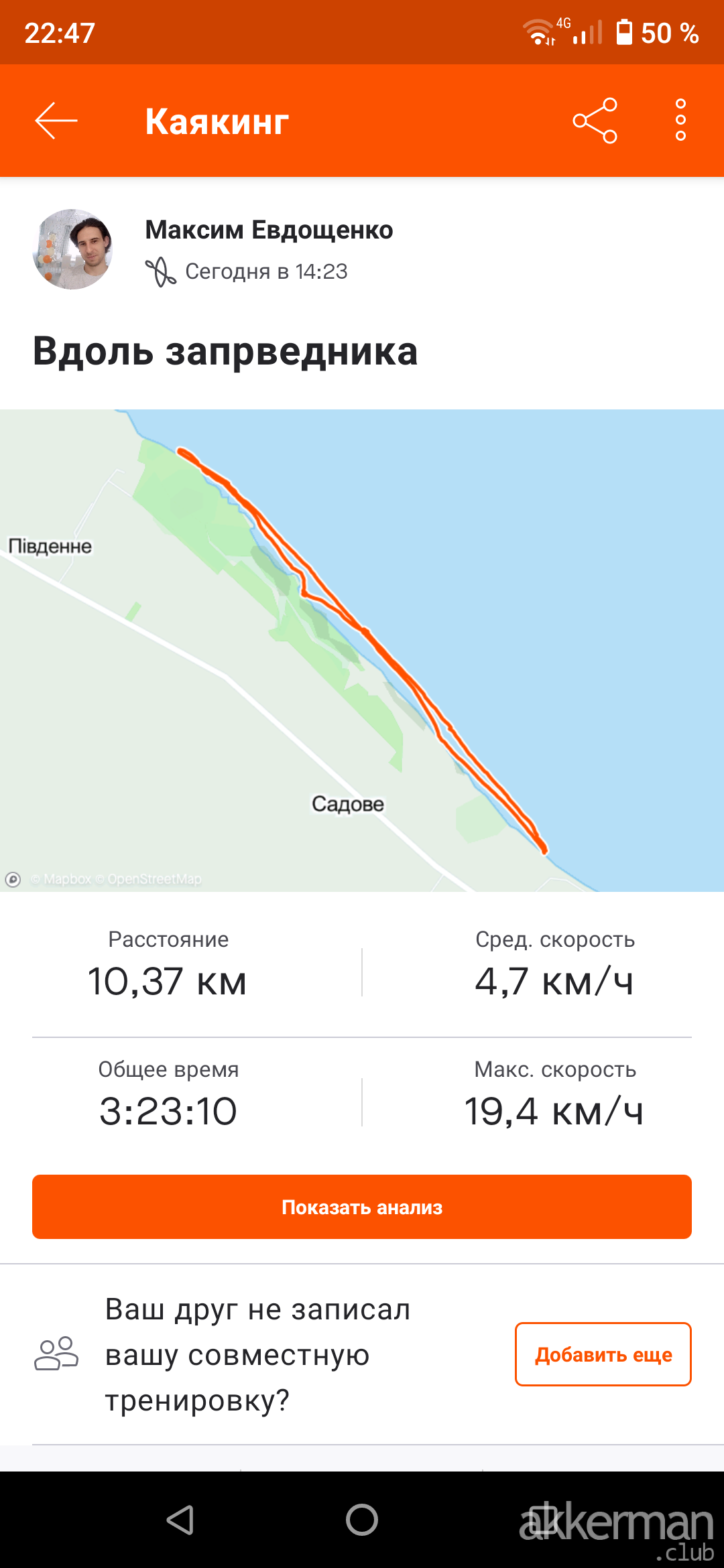Screen dimensions: 724x1568
Task: Open Максим Евдощенко's profile photo
Action: [72, 249]
